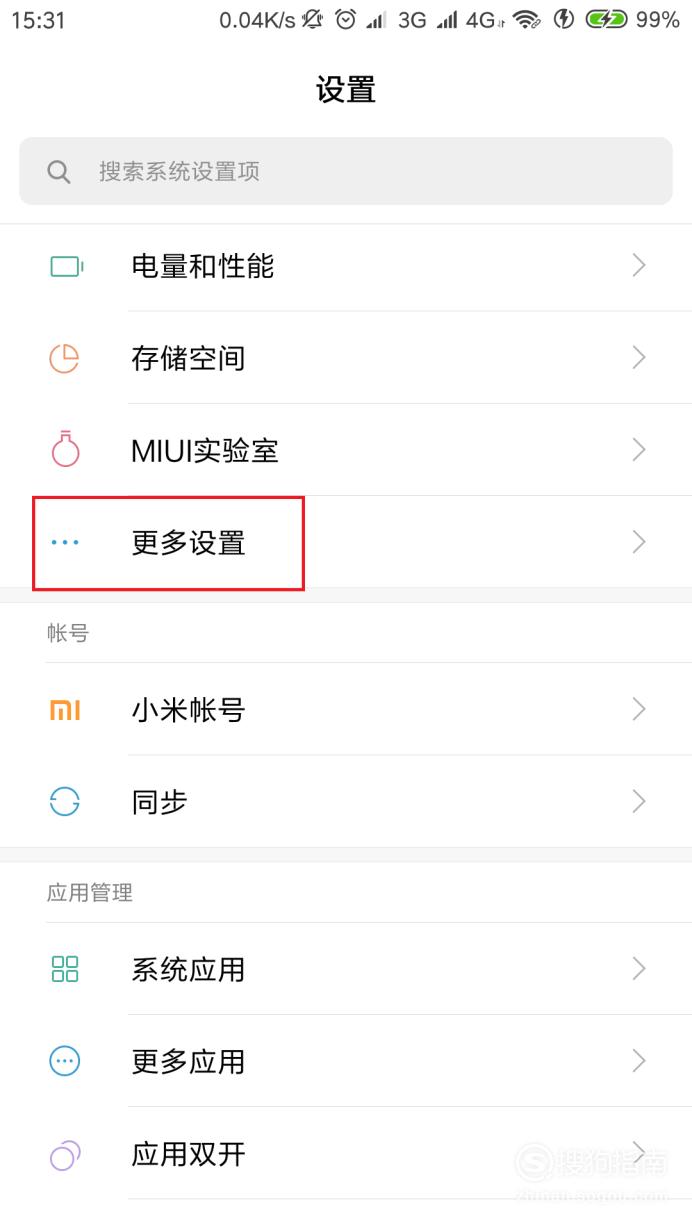This screenshot has height=1230, width=692.
Task: Open 应用双开
Action: [x=346, y=1153]
